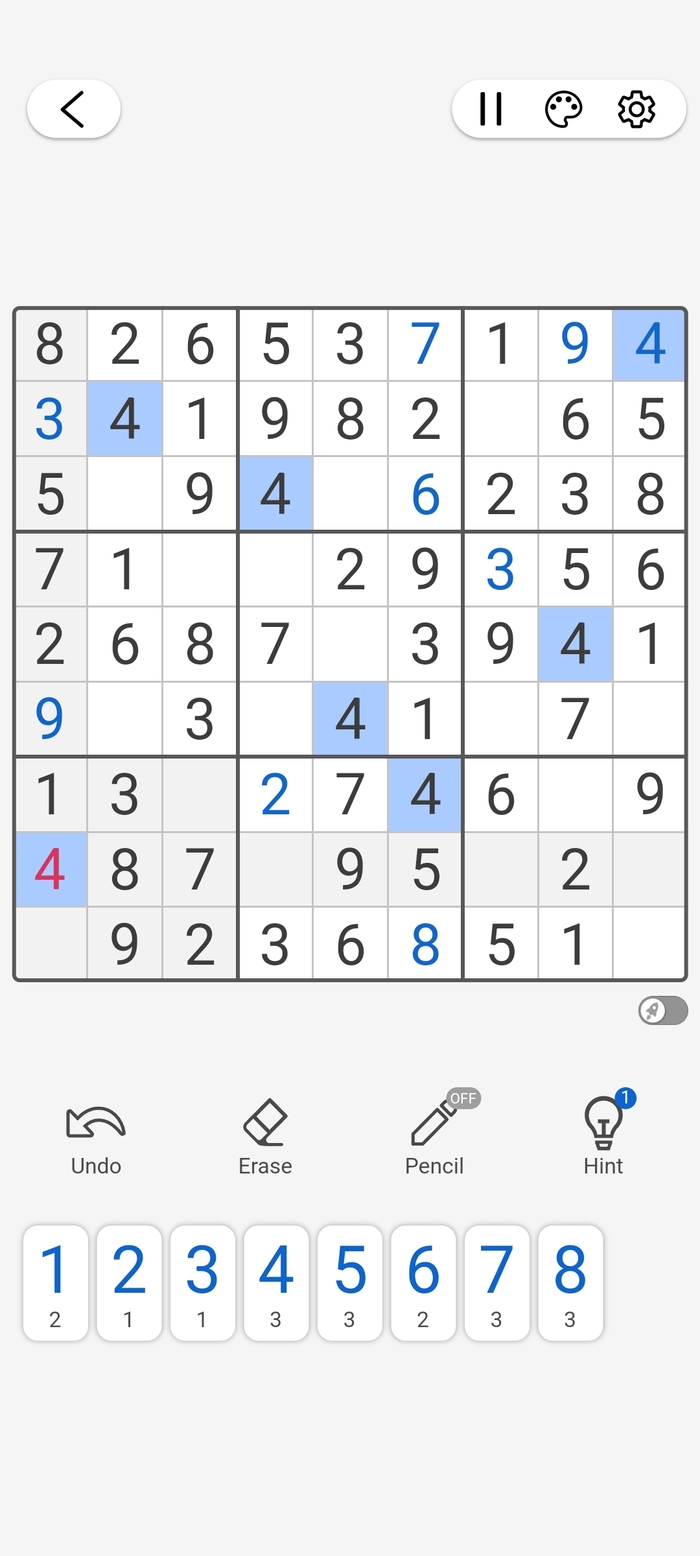Viewport: 700px width, 1556px height.
Task: Select number 7 on the number pad
Action: tap(497, 1282)
